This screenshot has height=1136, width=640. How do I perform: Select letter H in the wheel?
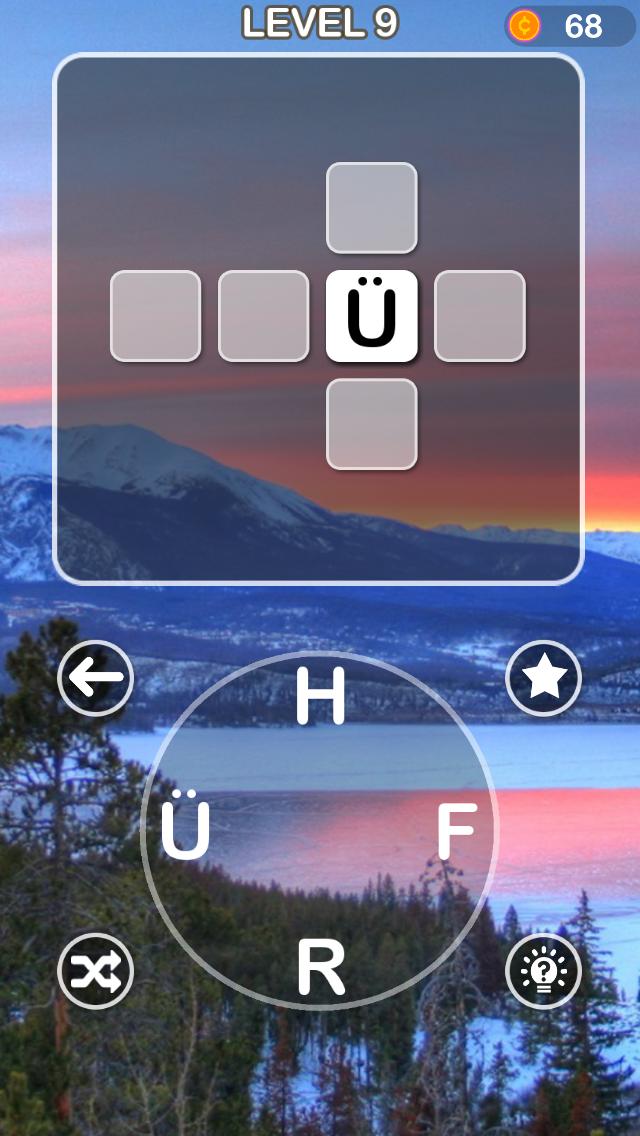tap(320, 697)
